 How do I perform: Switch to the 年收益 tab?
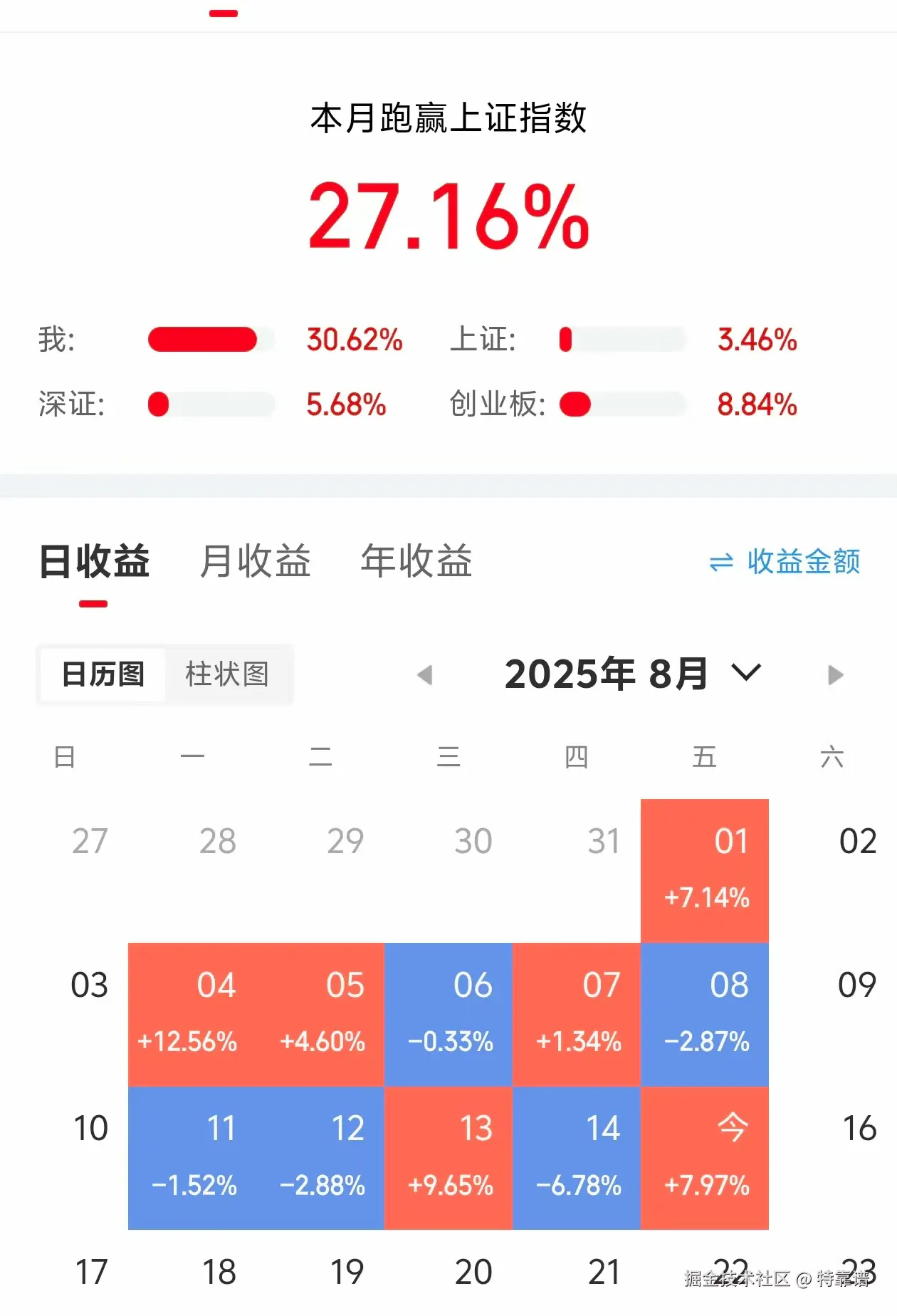[x=416, y=561]
